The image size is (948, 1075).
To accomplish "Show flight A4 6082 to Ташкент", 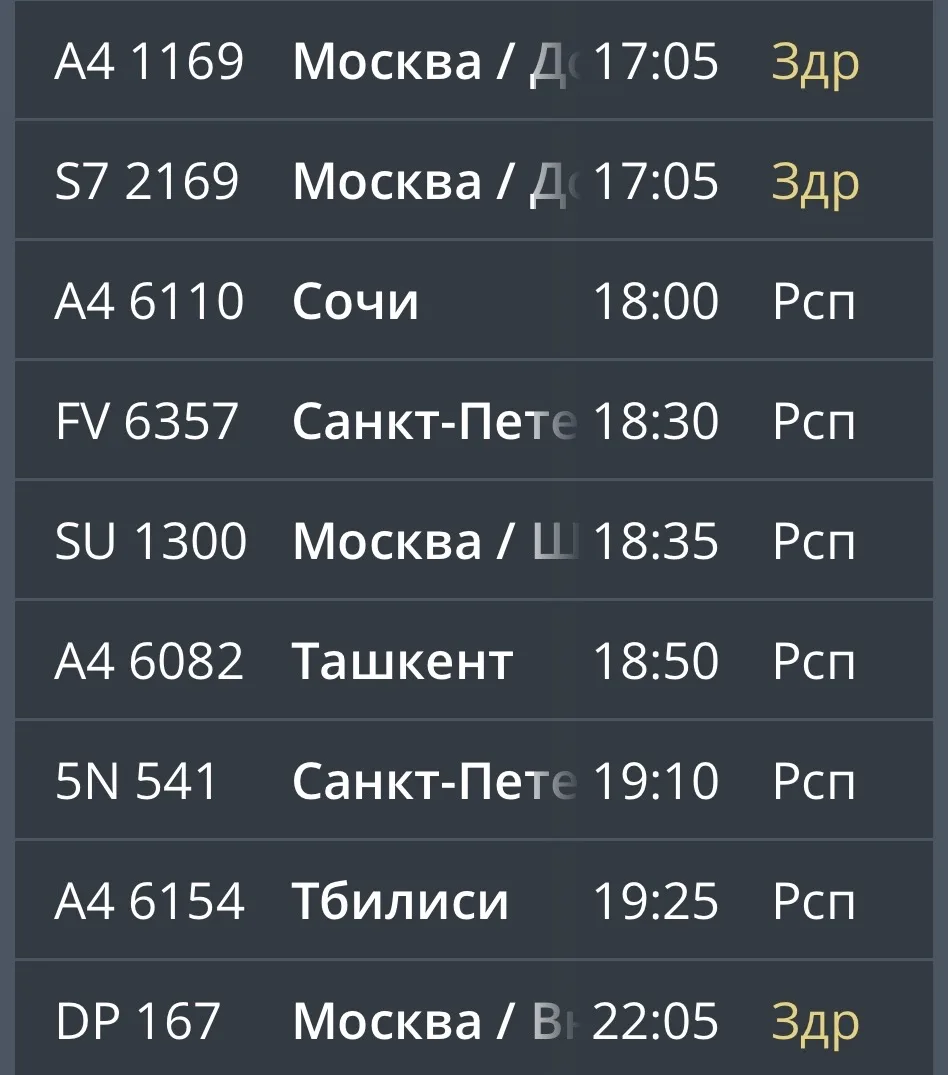I will 474,661.
